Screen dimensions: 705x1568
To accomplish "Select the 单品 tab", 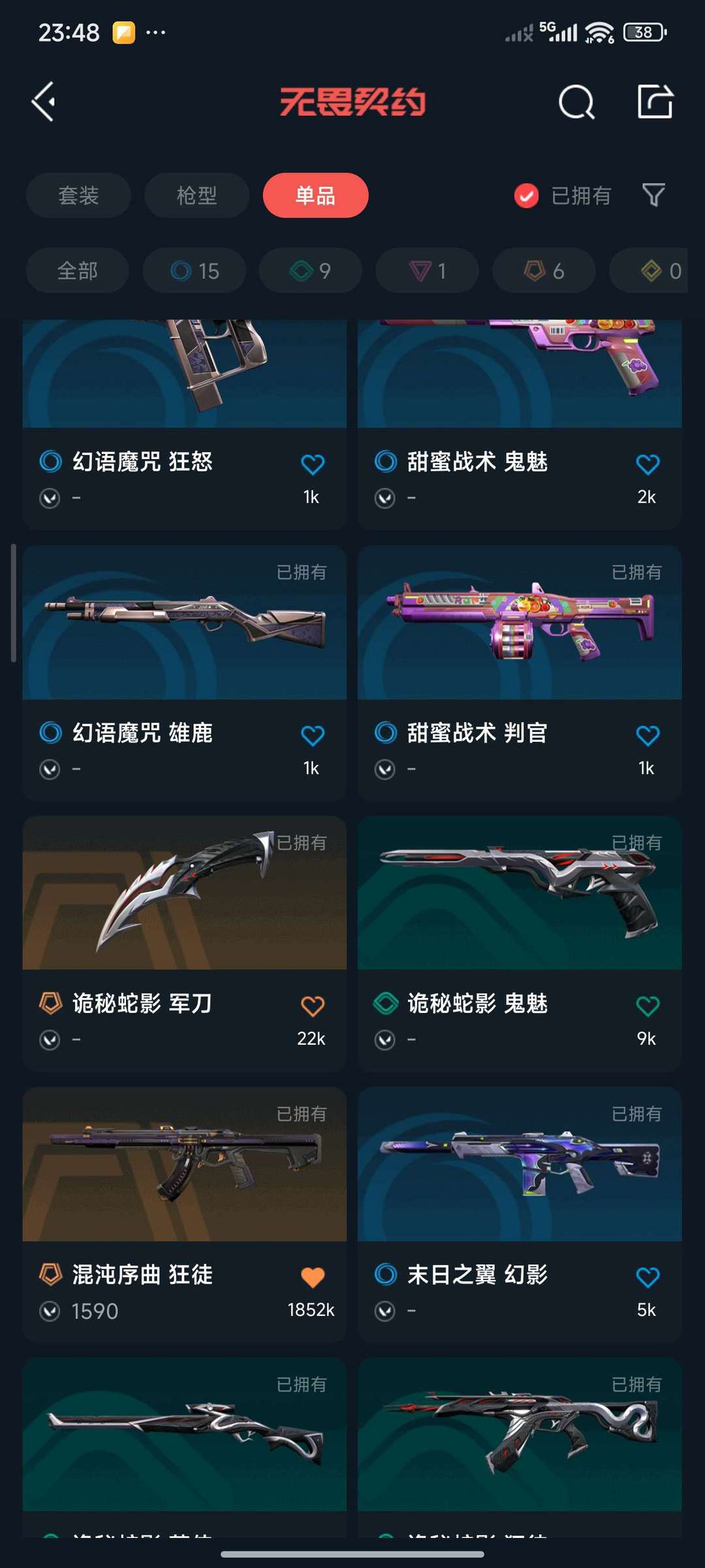I will coord(315,195).
